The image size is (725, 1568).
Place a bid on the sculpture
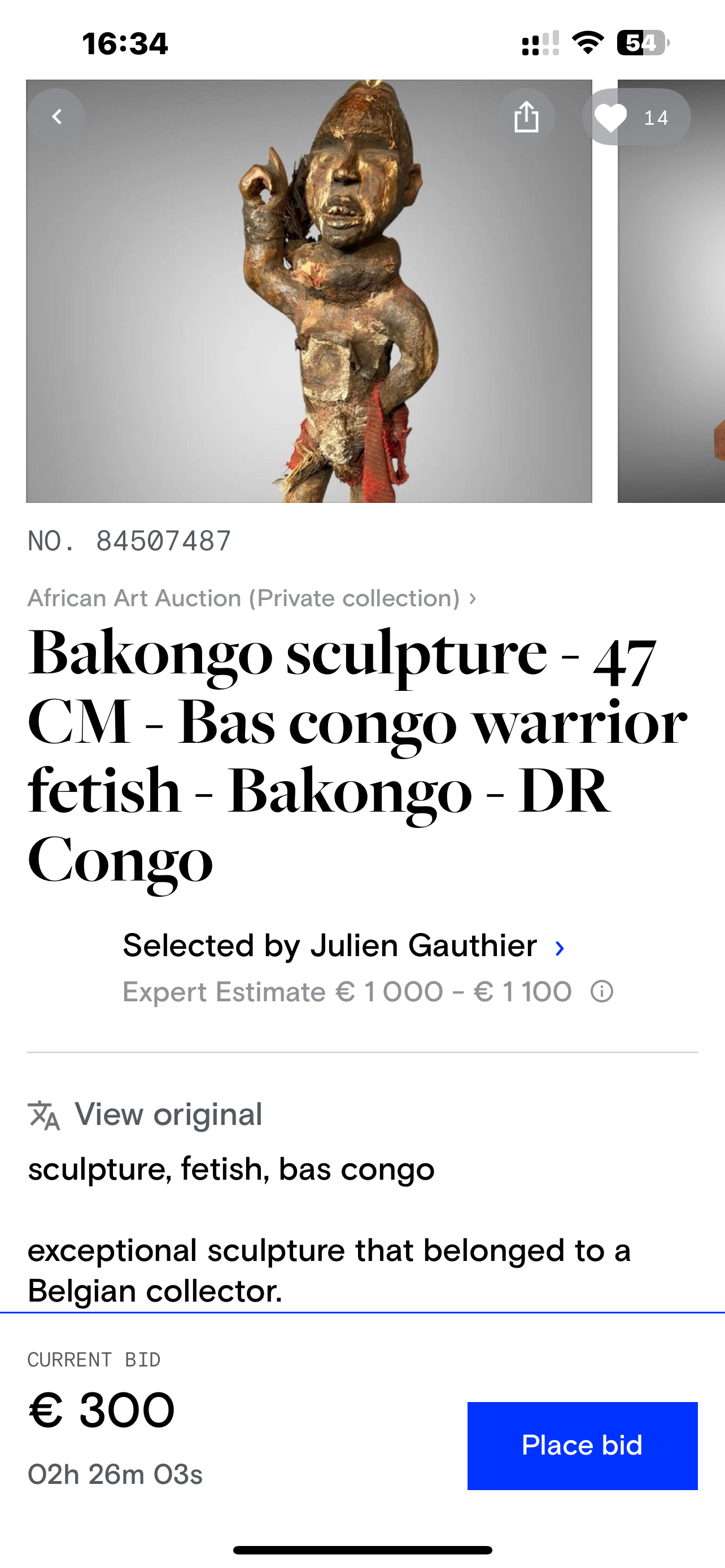coord(582,1445)
